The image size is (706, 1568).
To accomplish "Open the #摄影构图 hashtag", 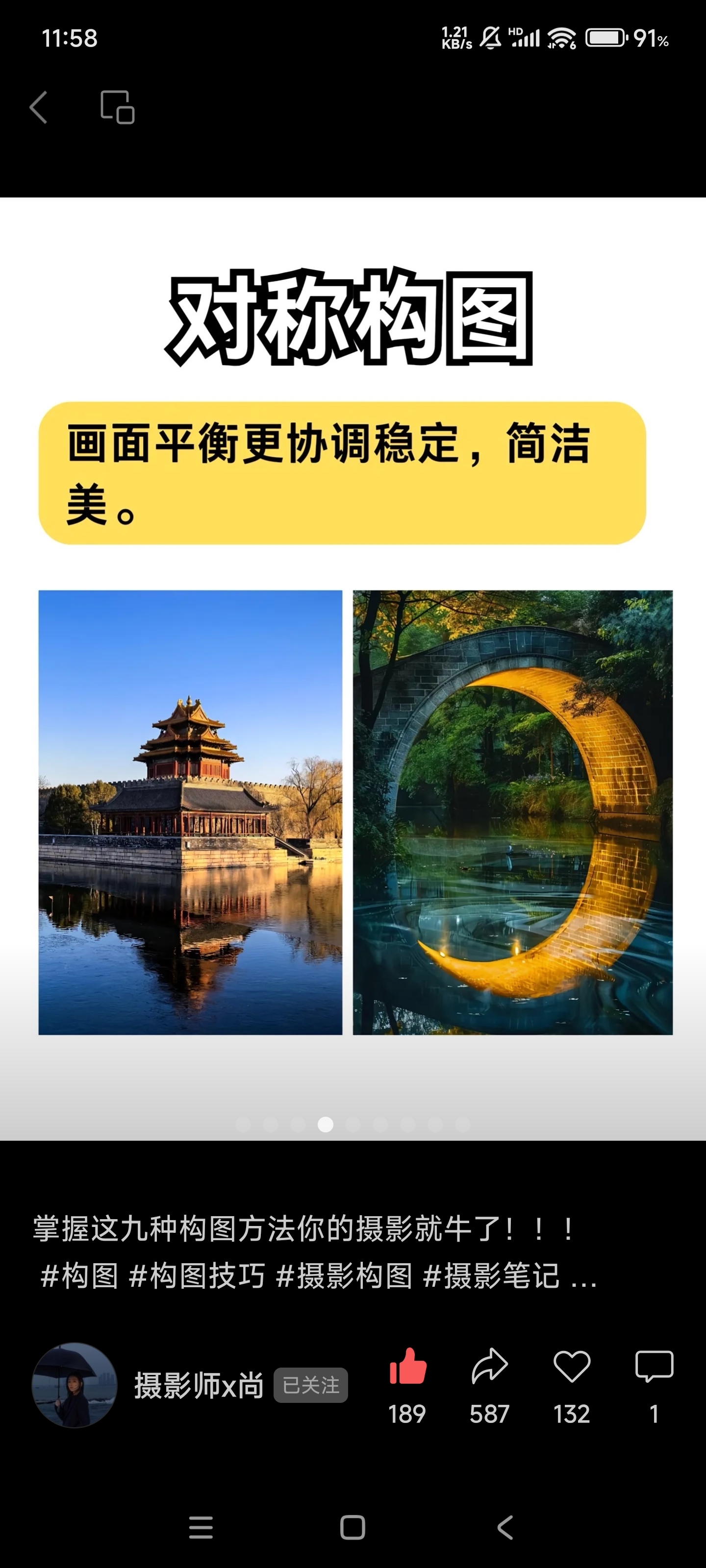I will [x=344, y=1276].
